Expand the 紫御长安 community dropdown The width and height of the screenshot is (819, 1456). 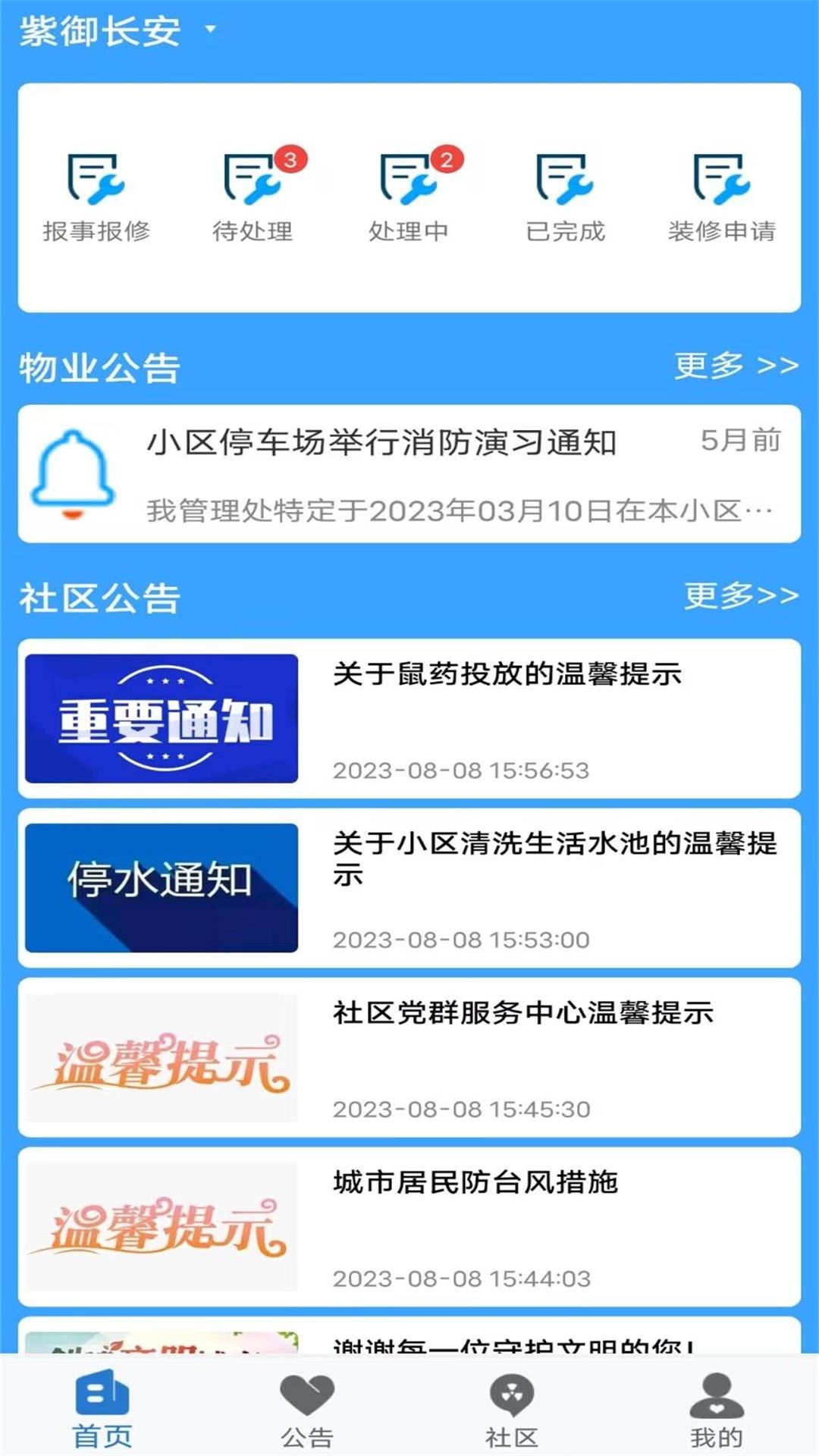tap(118, 32)
